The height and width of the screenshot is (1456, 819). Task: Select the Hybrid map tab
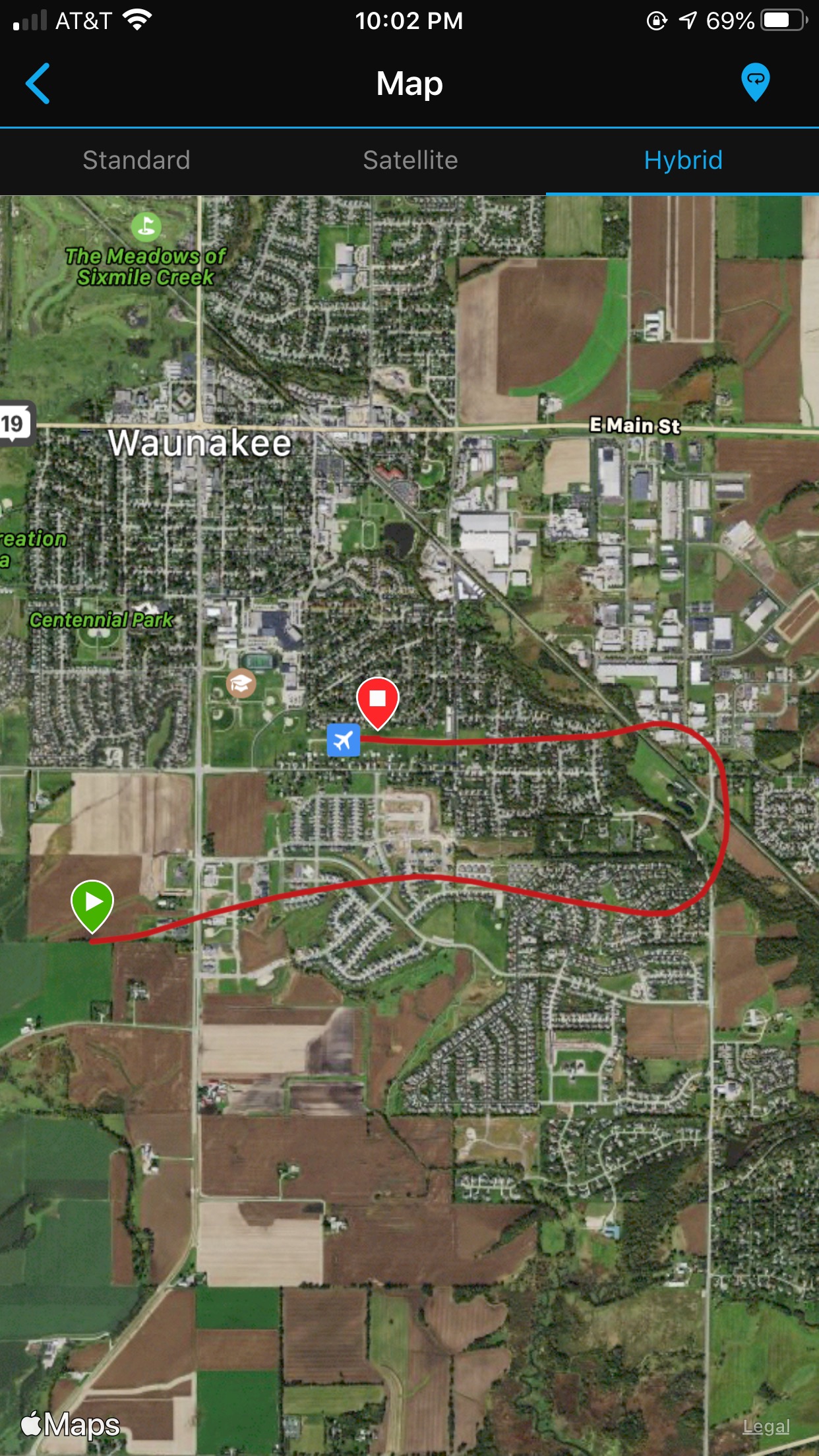point(682,160)
